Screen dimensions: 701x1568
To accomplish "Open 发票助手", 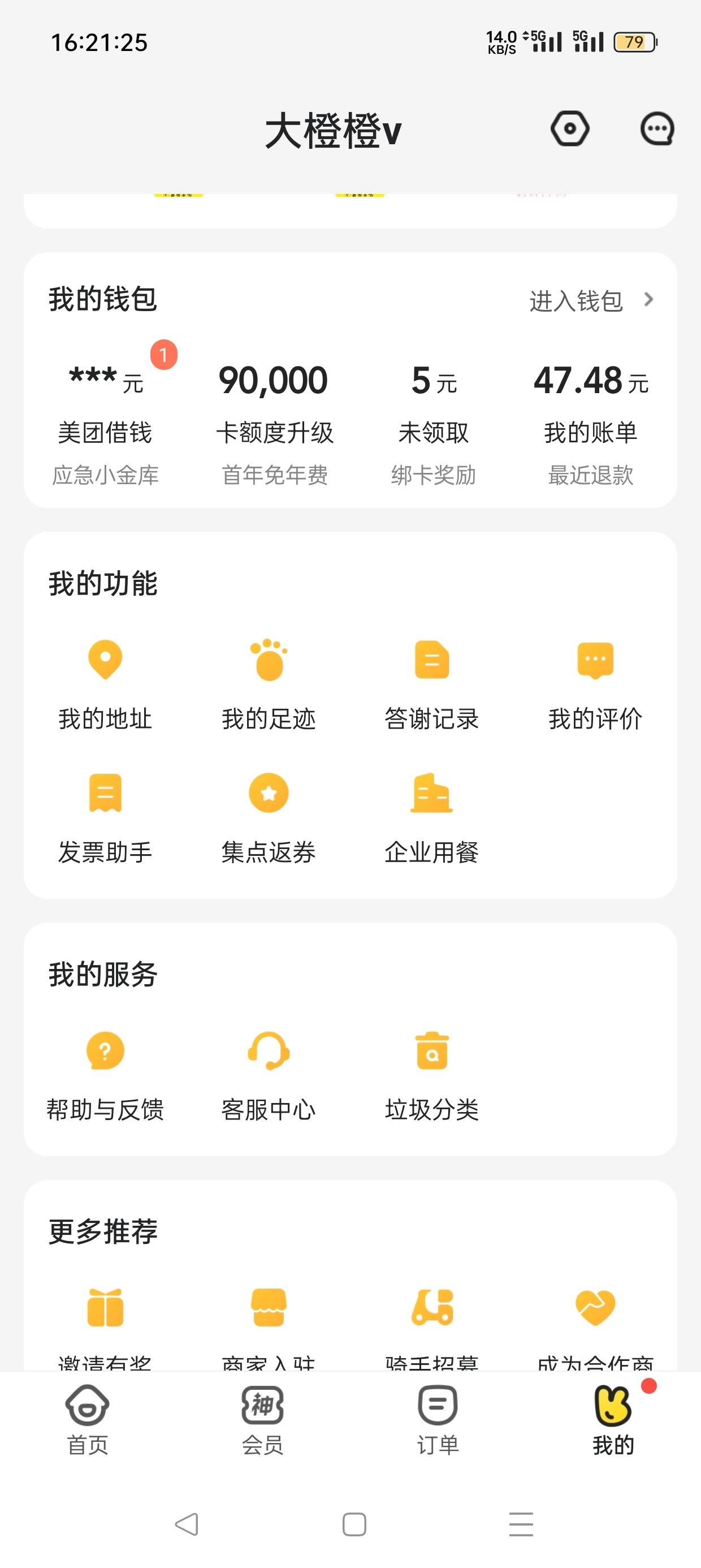I will (x=105, y=819).
